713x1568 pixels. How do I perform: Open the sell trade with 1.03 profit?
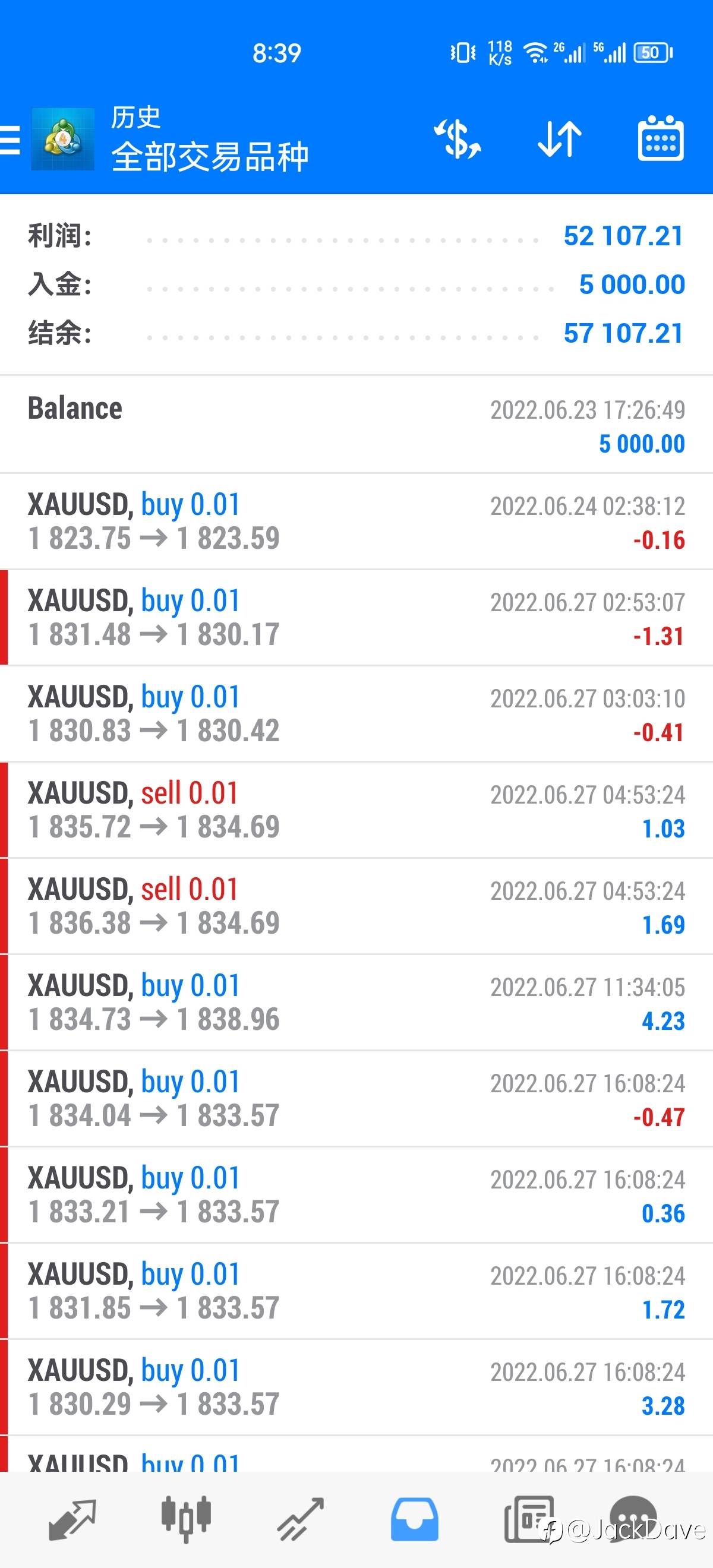pos(356,810)
